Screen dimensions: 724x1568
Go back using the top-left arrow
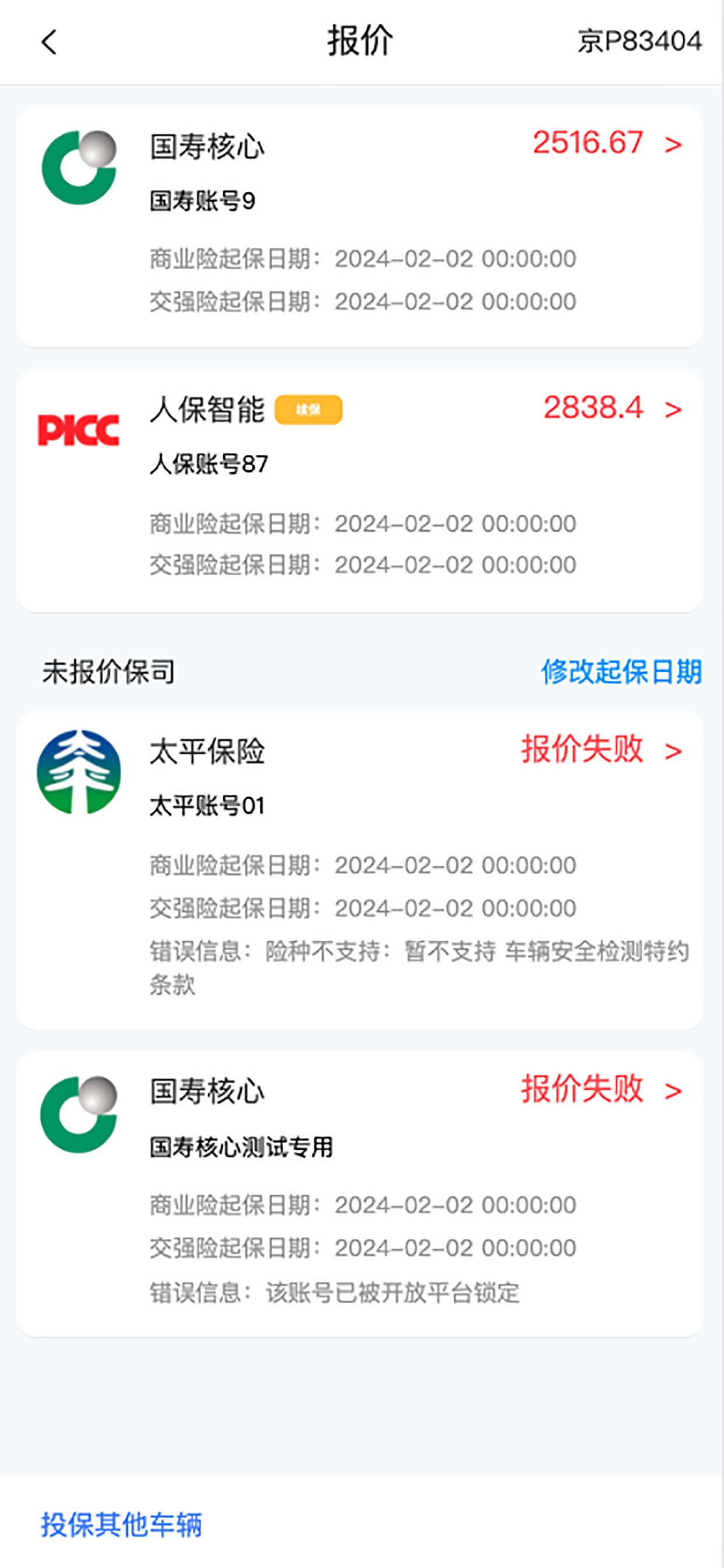click(x=50, y=42)
